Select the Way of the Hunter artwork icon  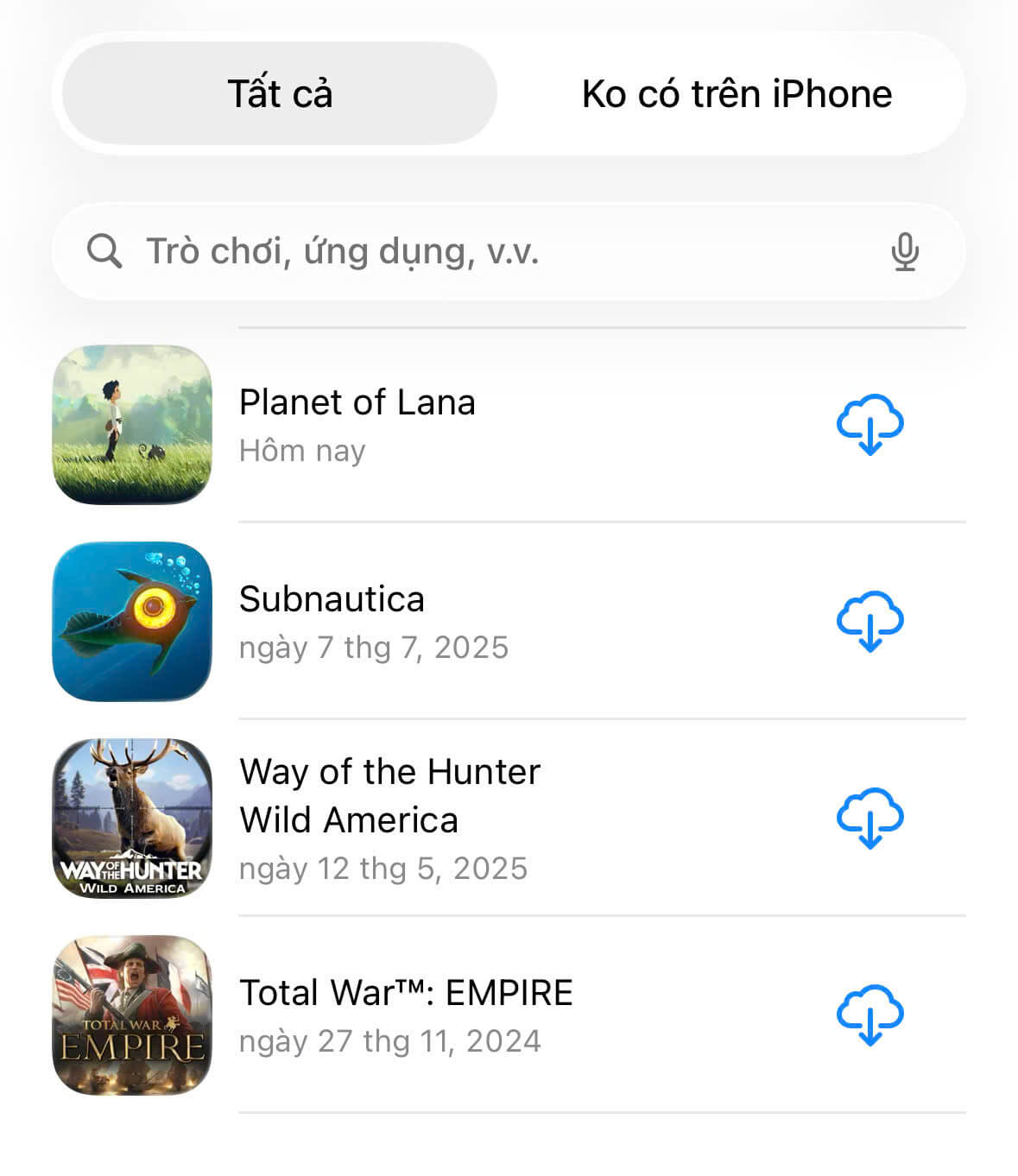click(x=131, y=819)
